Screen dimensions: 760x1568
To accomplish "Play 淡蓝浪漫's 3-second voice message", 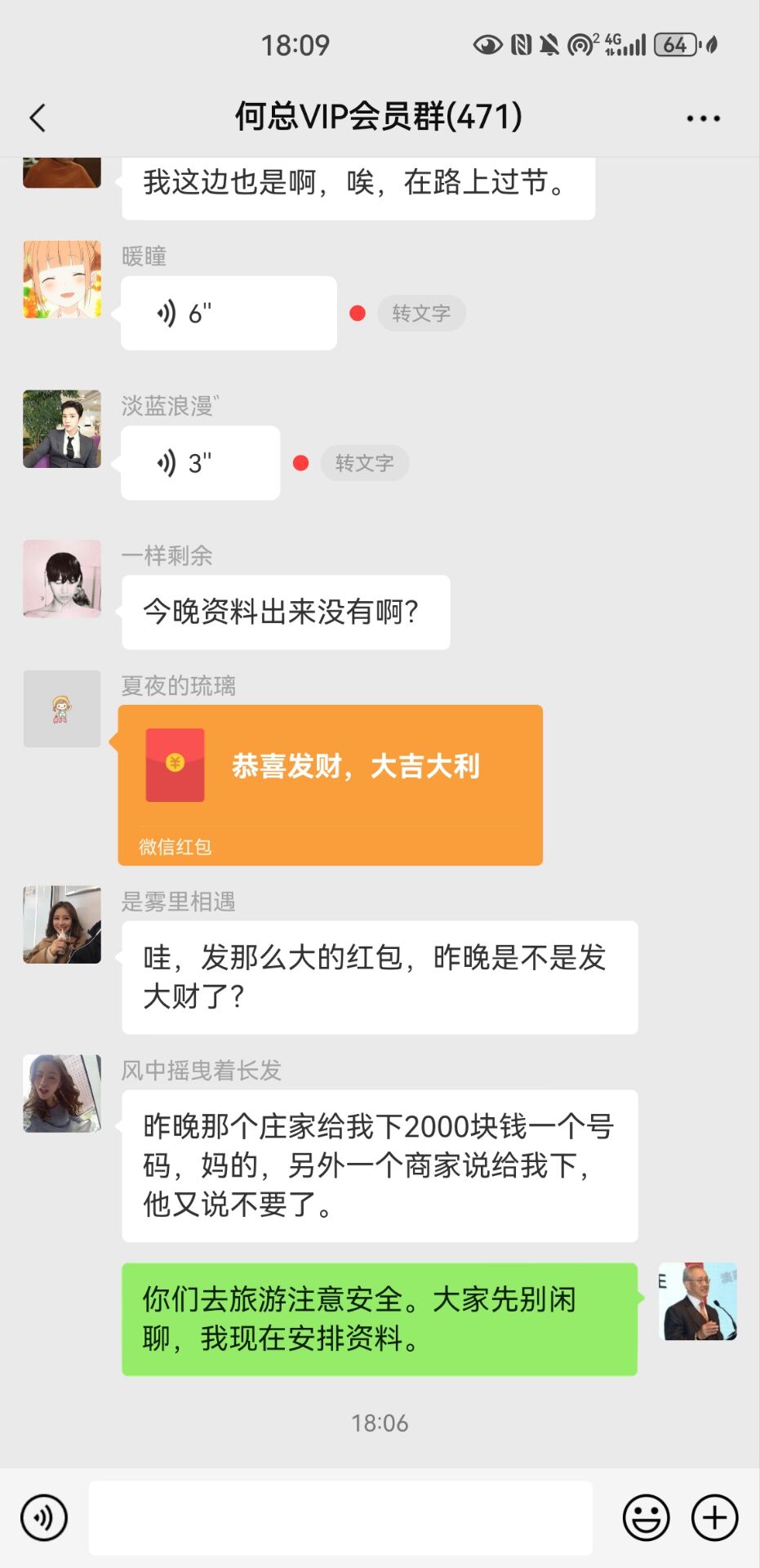I will pyautogui.click(x=201, y=463).
